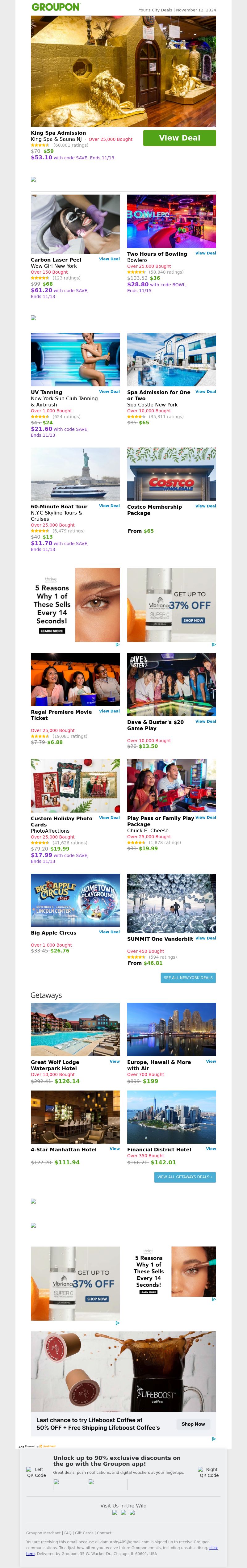Image resolution: width=247 pixels, height=1568 pixels.
Task: View the Big Apple Circus deal
Action: tap(109, 932)
